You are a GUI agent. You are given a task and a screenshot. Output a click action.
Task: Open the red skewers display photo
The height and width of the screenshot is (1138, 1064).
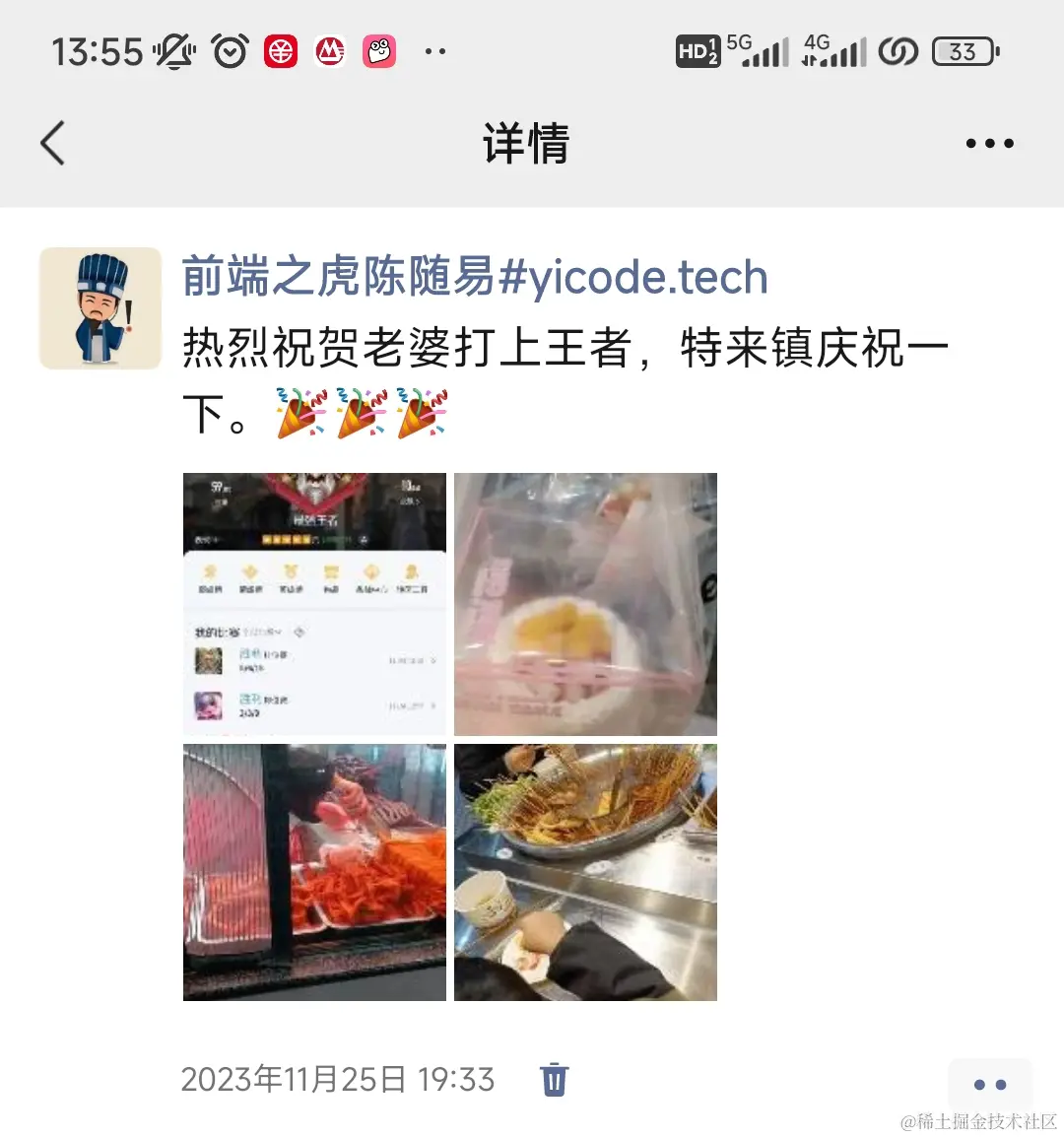314,872
